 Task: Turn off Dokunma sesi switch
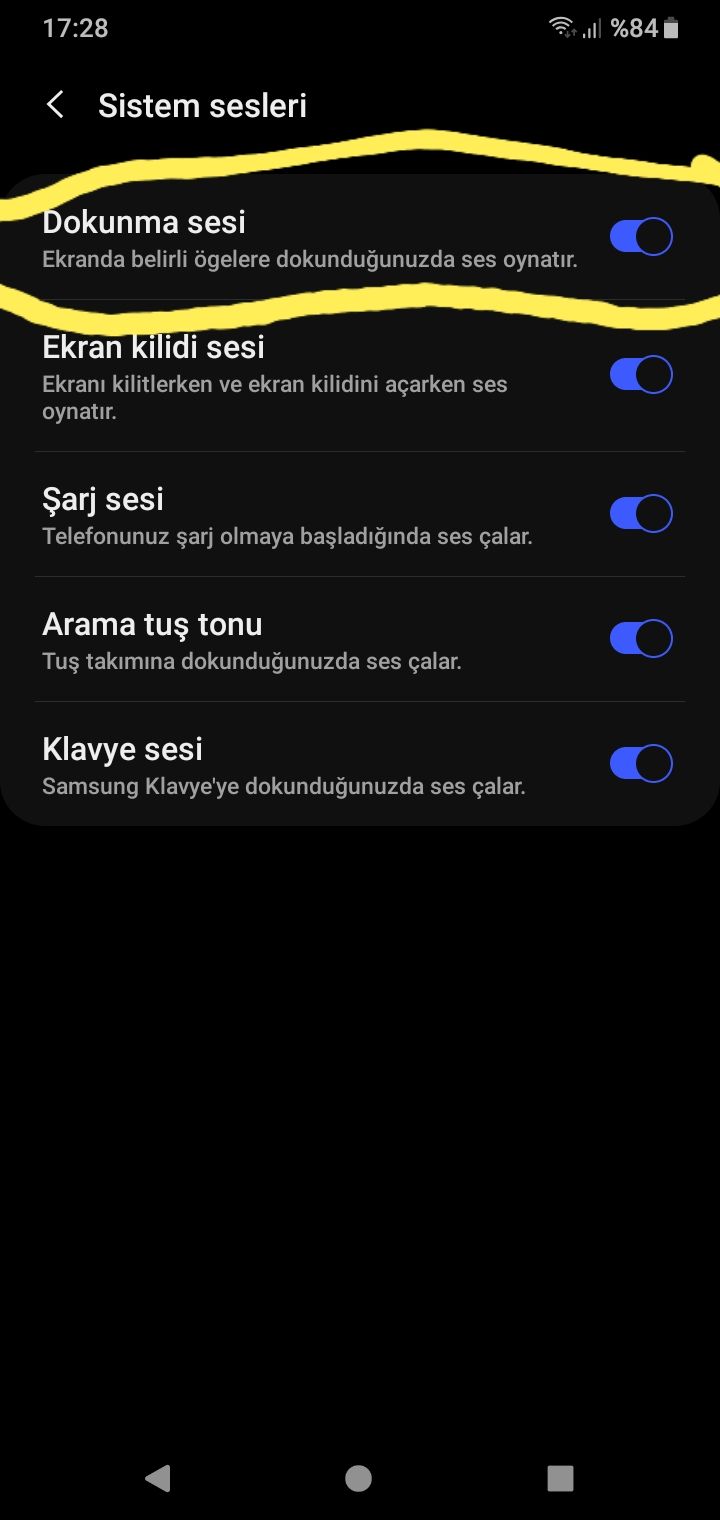tap(641, 237)
